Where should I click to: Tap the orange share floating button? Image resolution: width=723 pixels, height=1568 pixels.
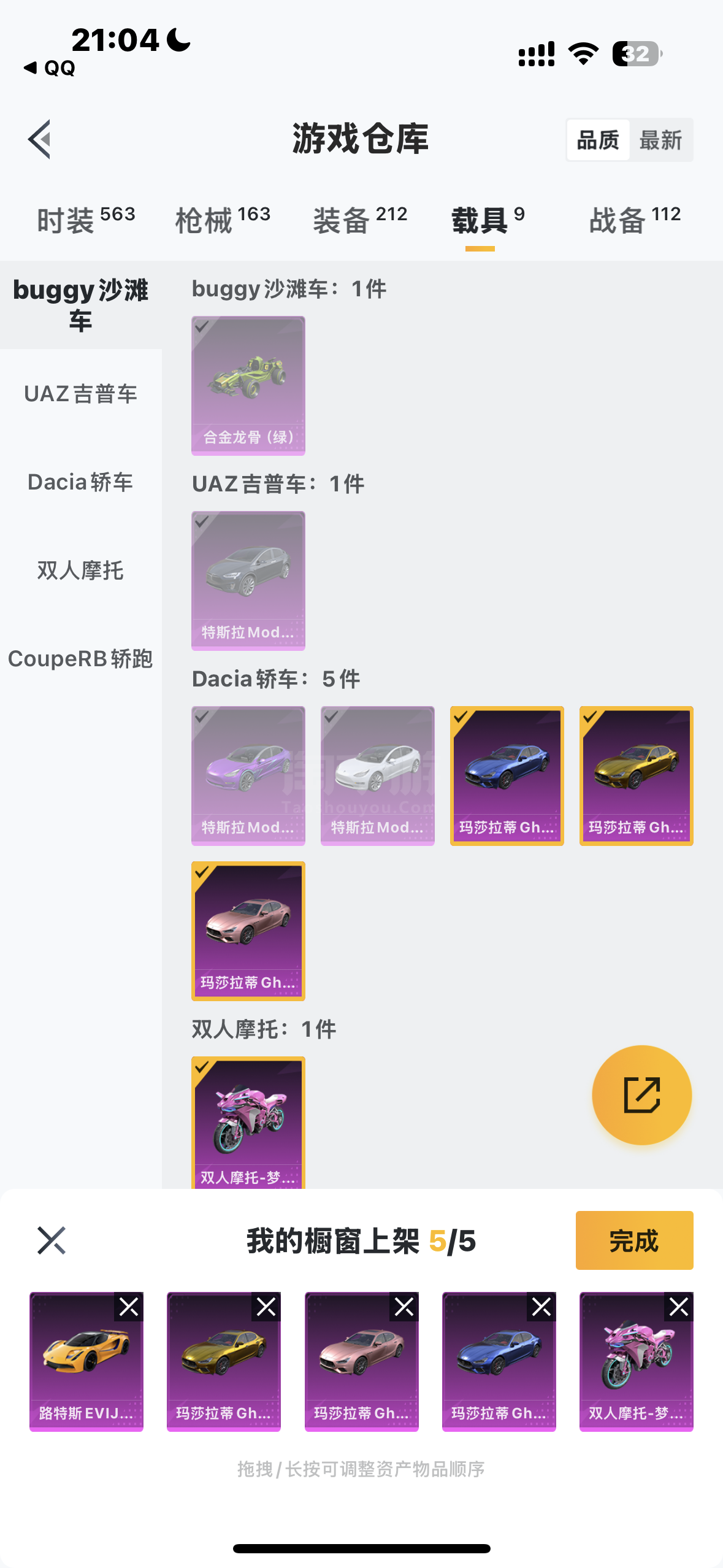click(x=641, y=1095)
